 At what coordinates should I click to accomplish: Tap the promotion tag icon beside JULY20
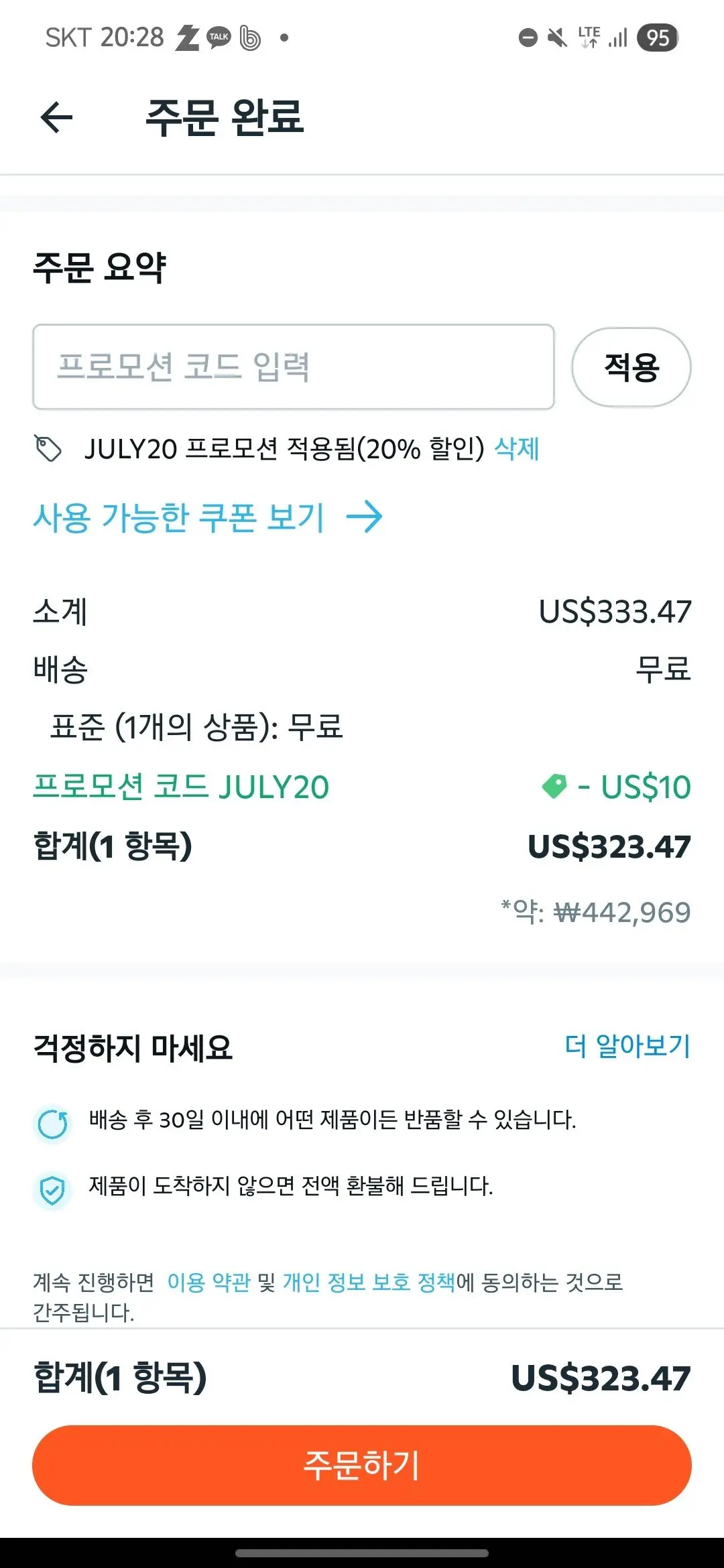[x=48, y=450]
